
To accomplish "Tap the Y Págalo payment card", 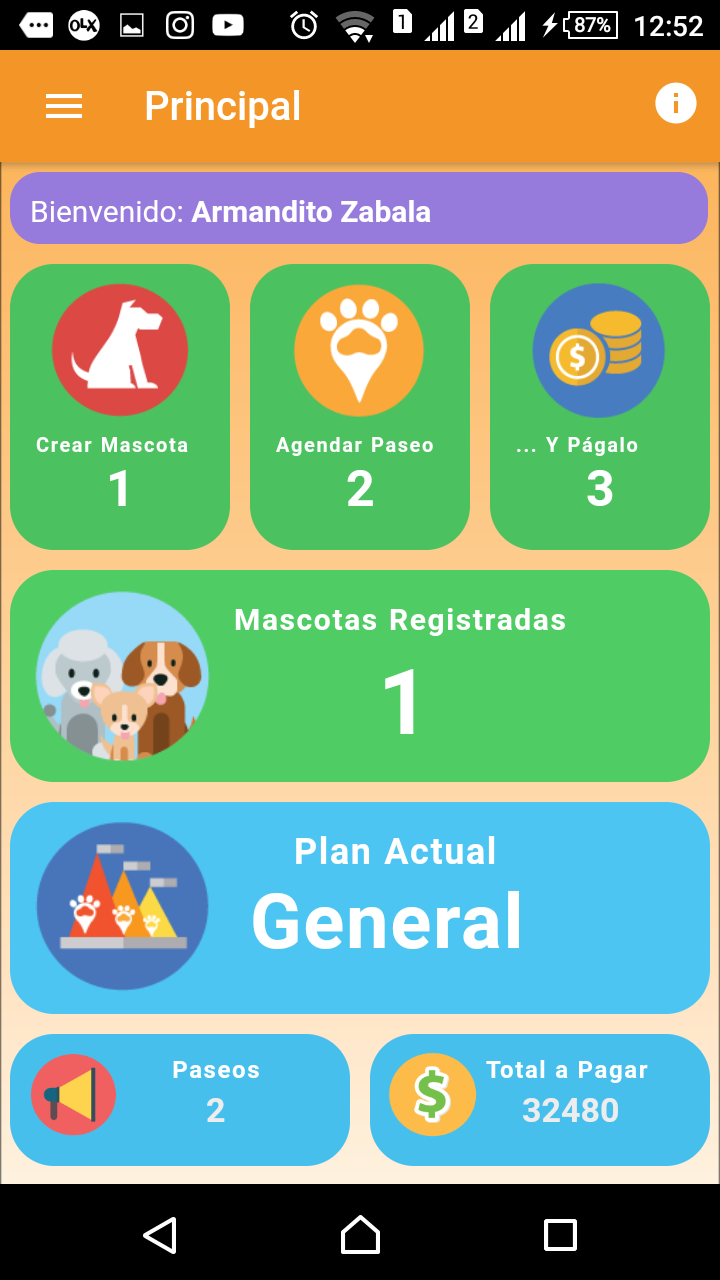I will click(x=600, y=406).
